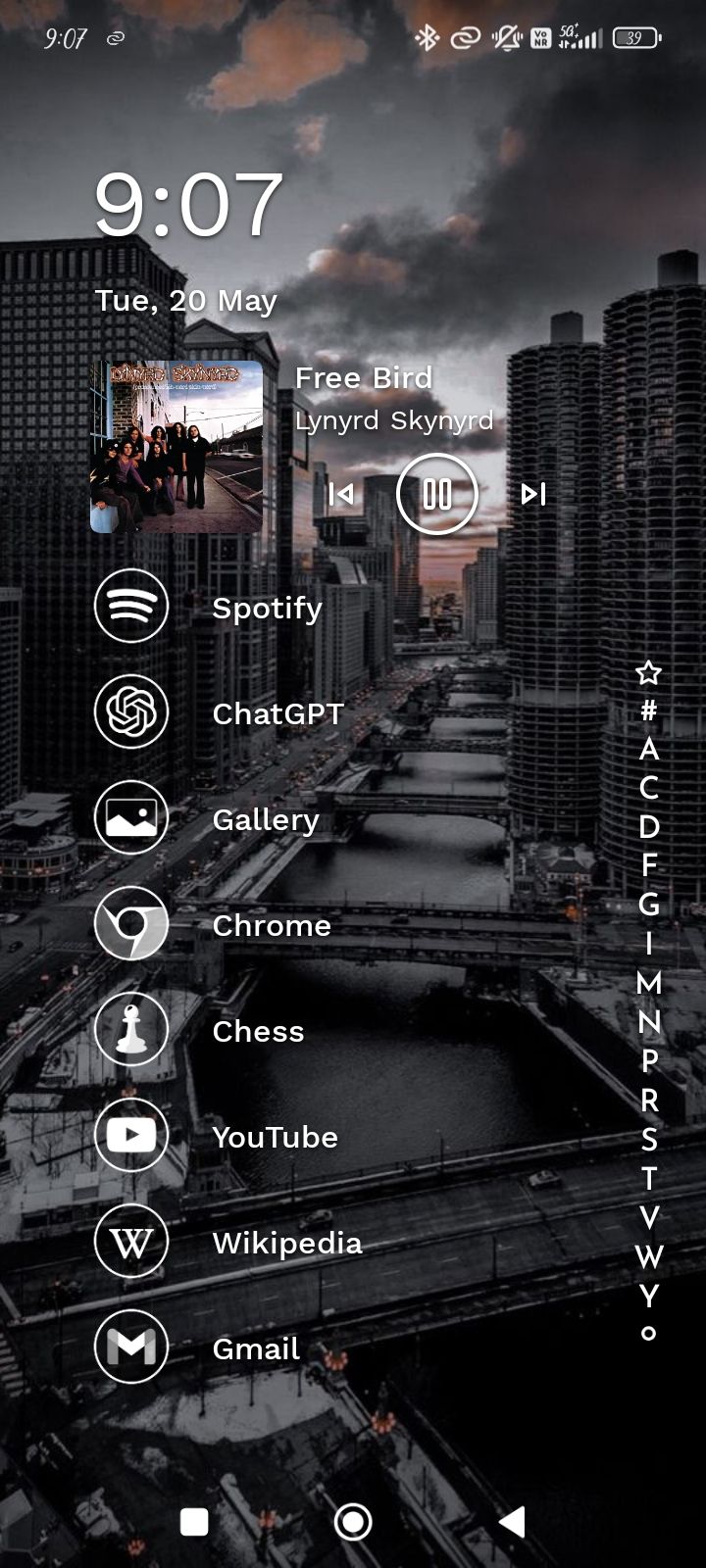The width and height of the screenshot is (706, 1568).
Task: Jump to apps starting with S
Action: [x=648, y=1139]
